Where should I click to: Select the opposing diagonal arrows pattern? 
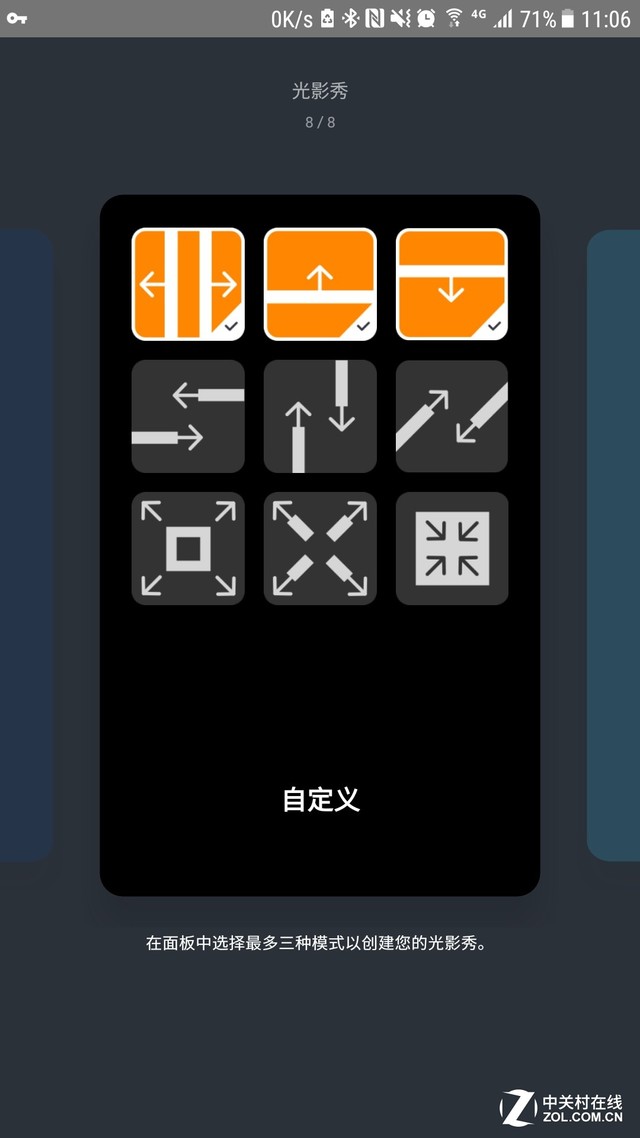[452, 416]
